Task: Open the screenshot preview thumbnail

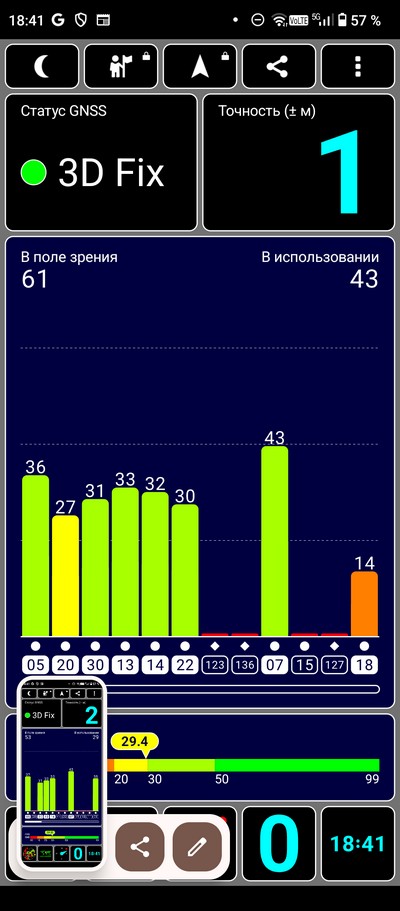Action: [x=62, y=773]
